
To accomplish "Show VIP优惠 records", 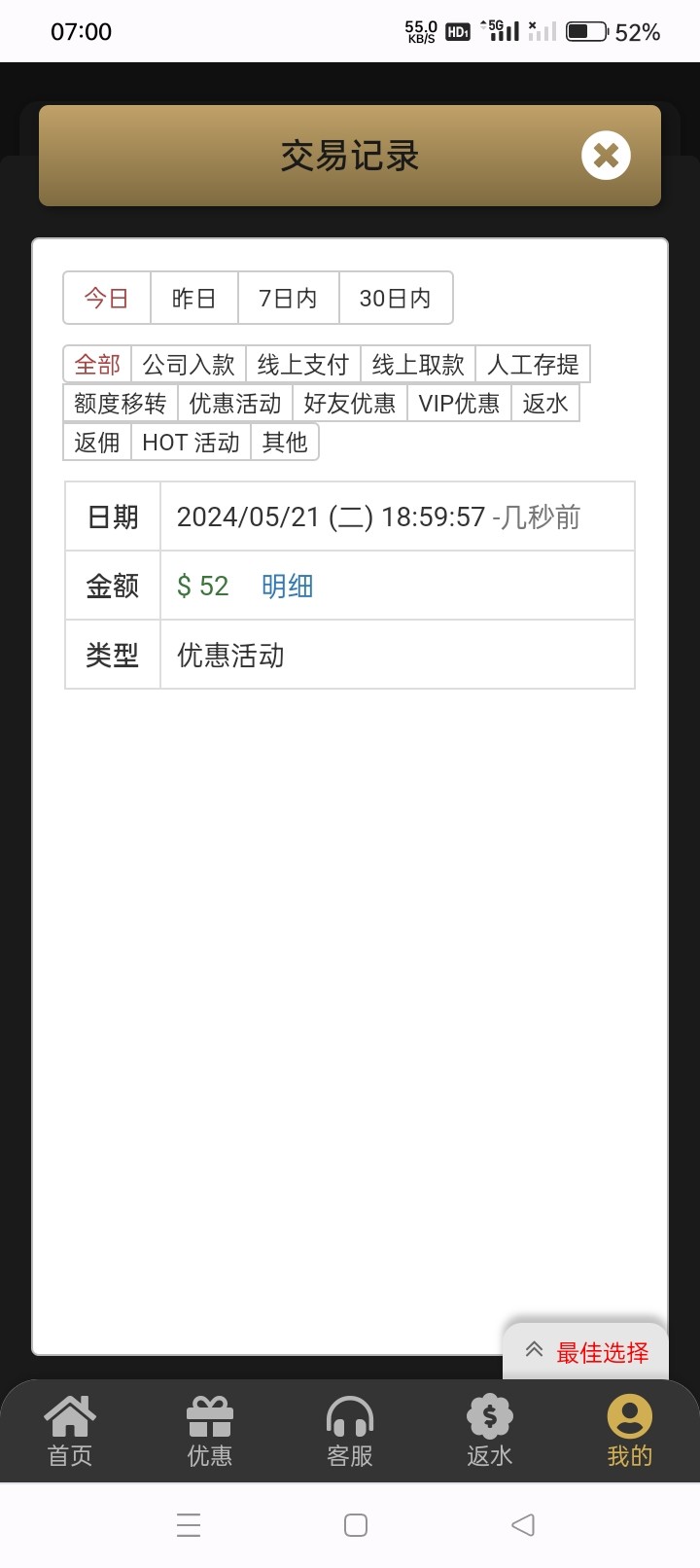I will (459, 404).
